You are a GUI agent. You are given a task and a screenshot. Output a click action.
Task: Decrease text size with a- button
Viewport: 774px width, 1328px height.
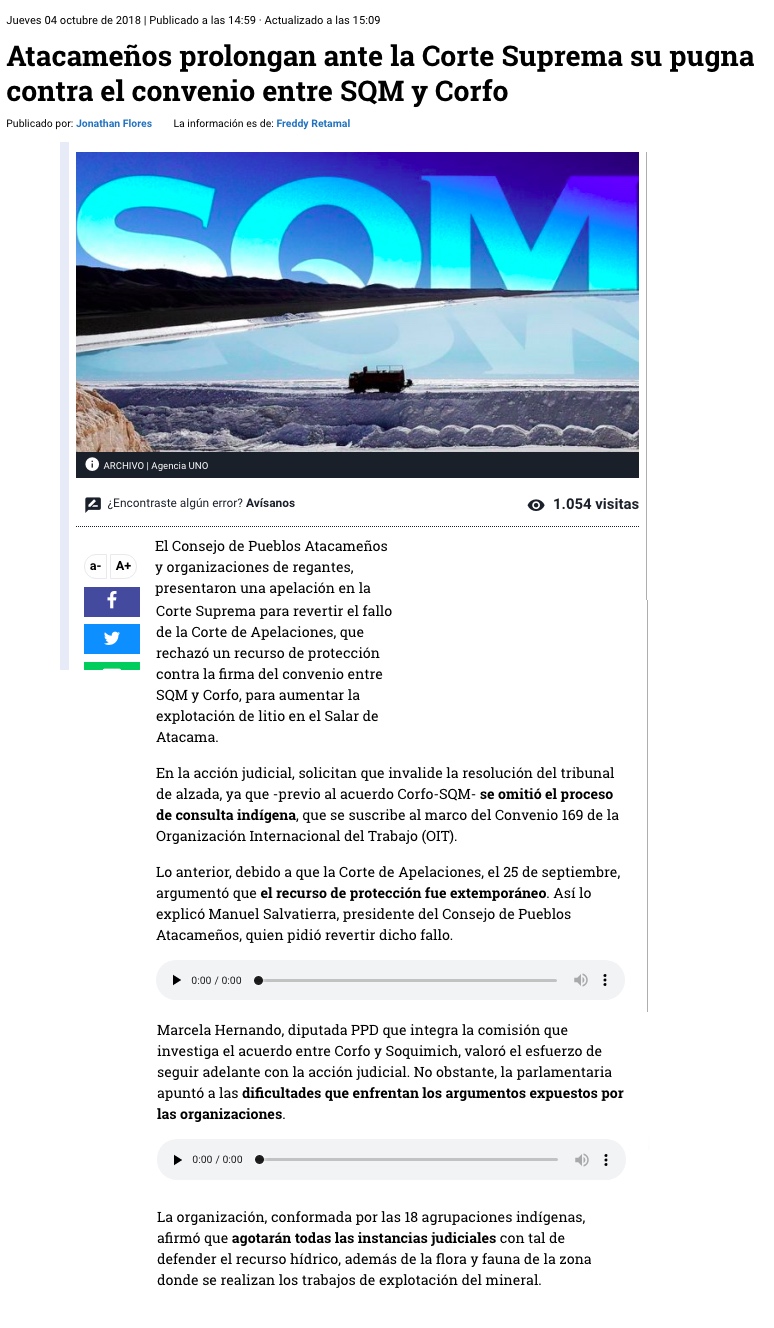[x=96, y=566]
